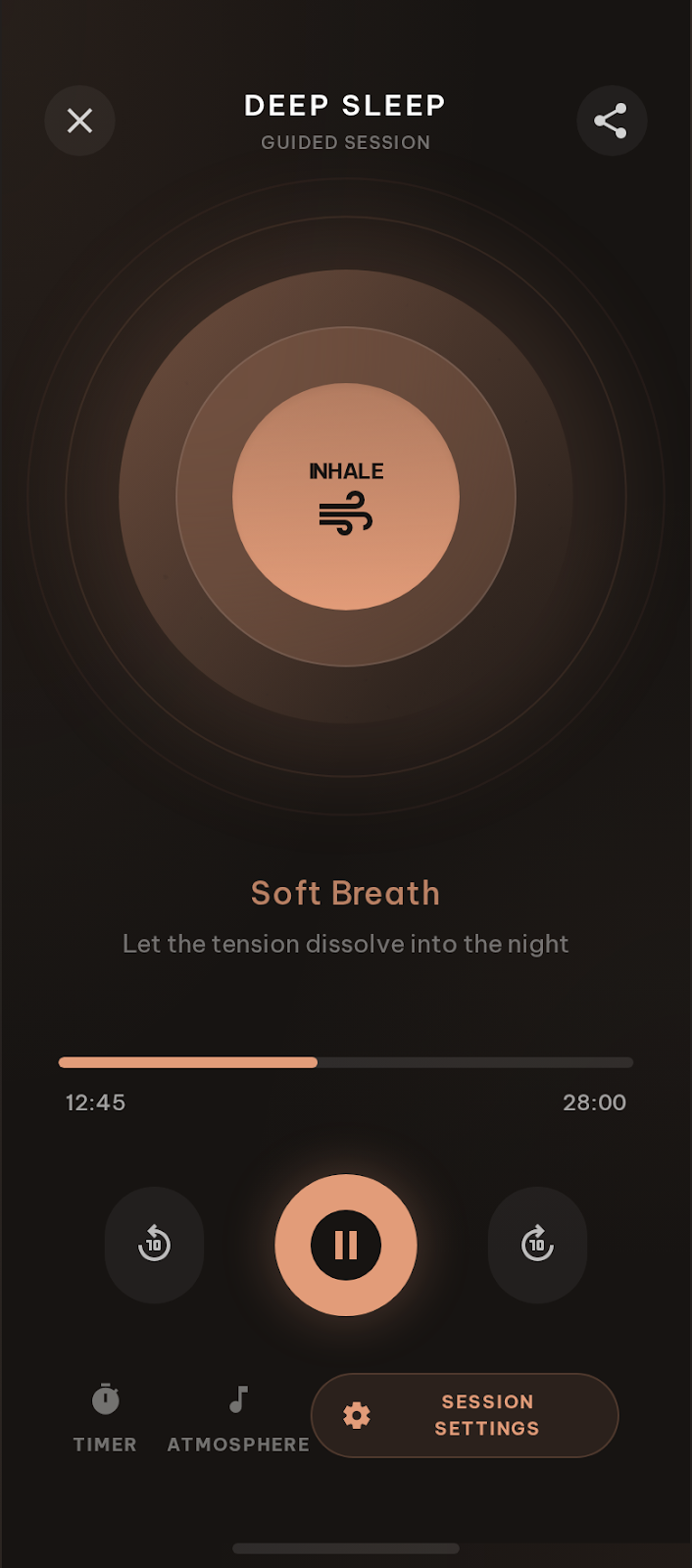692x1568 pixels.
Task: Rewind the session 10 seconds
Action: pyautogui.click(x=154, y=1245)
